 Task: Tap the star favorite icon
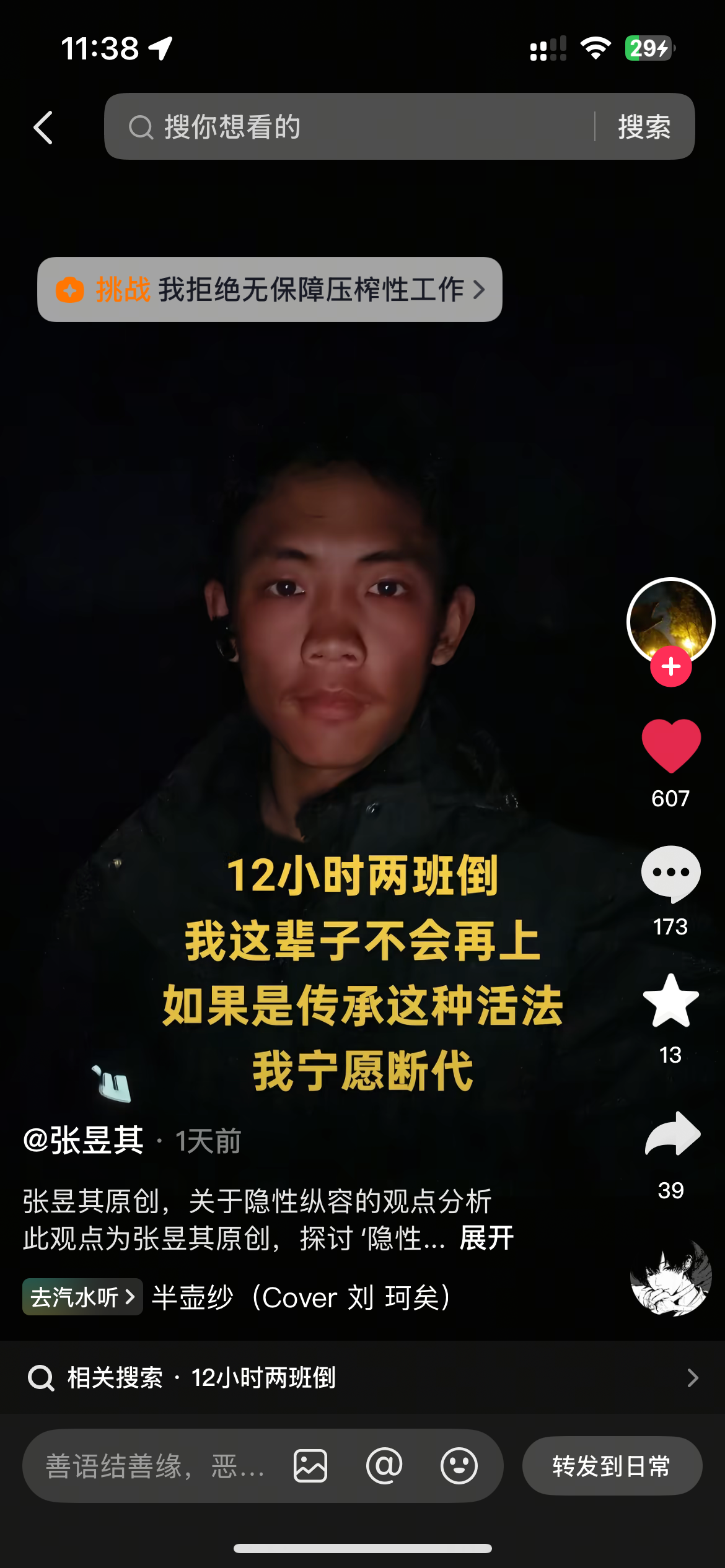coord(670,1001)
